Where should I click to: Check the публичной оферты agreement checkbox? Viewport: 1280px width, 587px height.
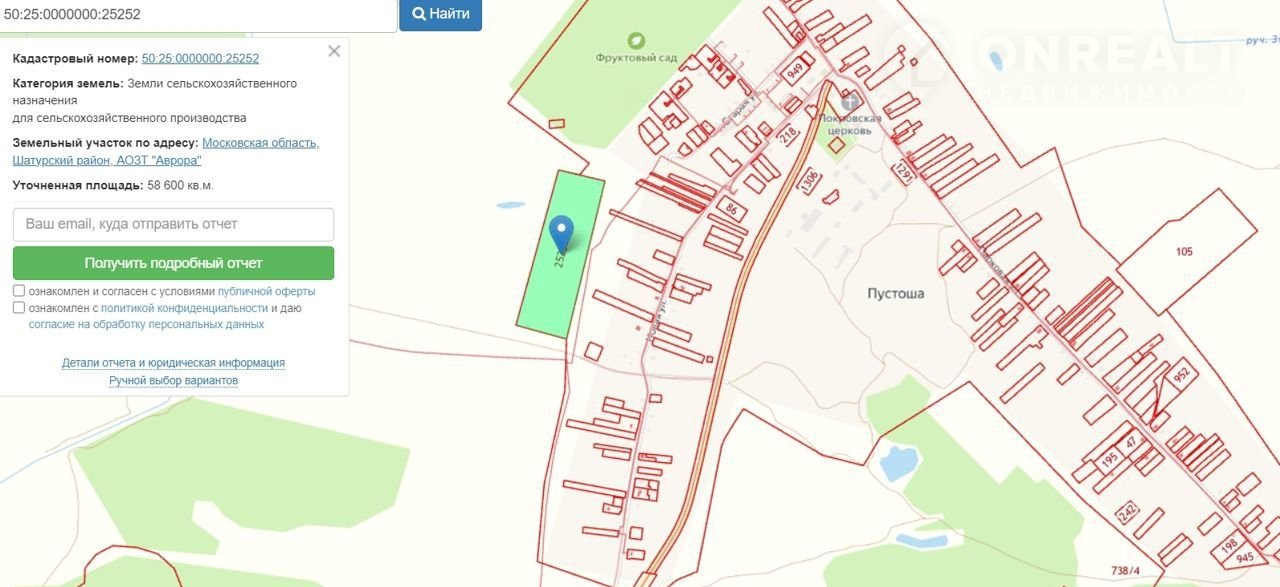pyautogui.click(x=19, y=291)
